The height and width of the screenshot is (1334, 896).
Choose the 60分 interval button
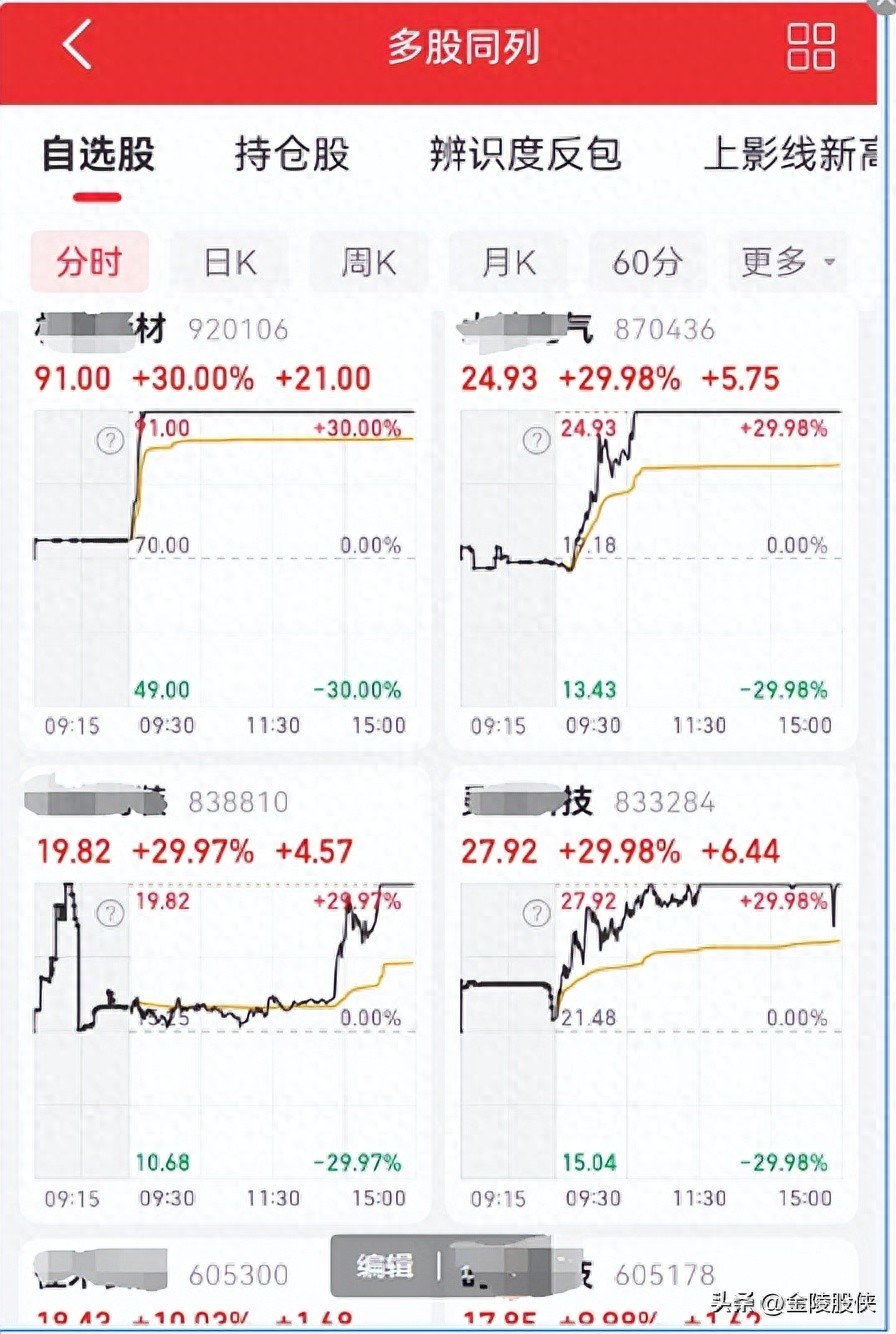click(x=647, y=261)
